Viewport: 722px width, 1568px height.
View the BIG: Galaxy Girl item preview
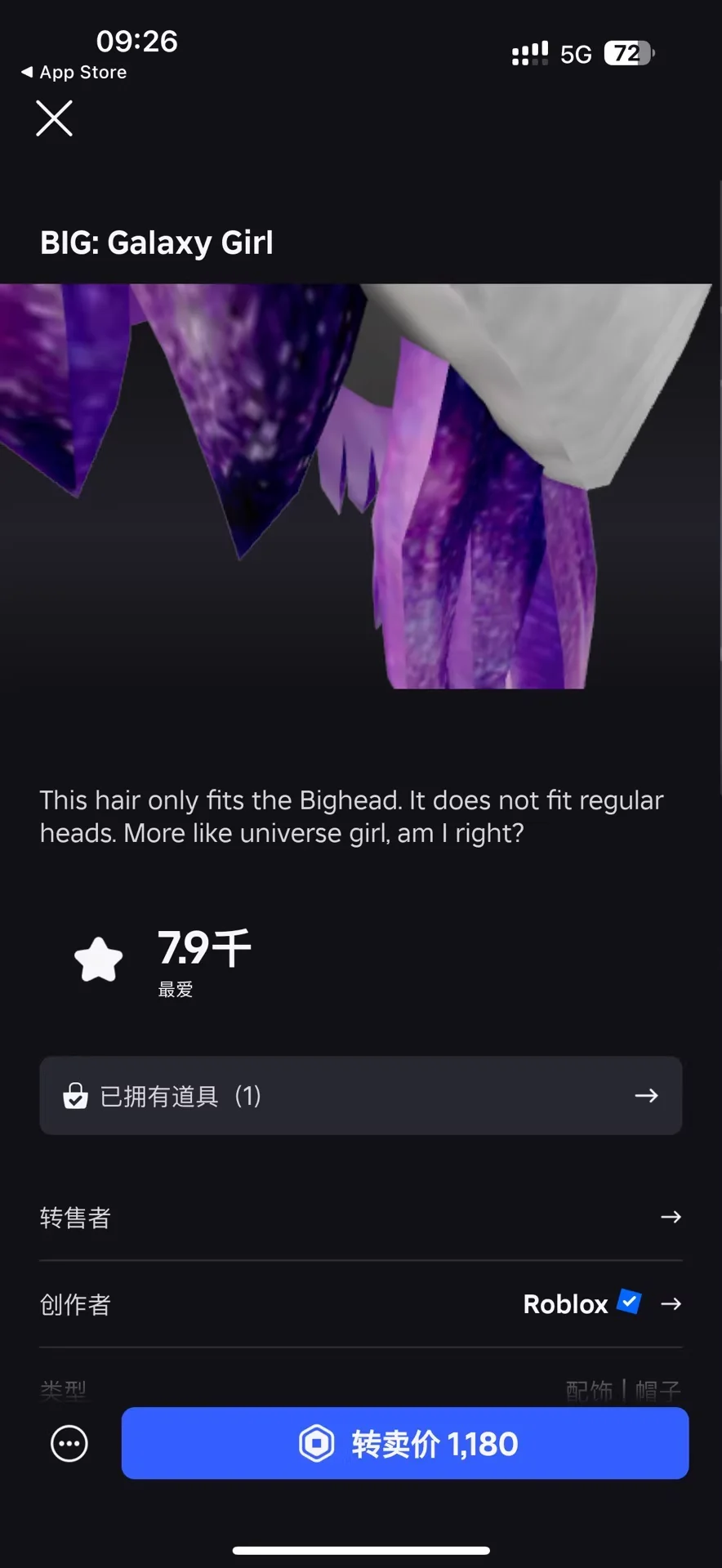[x=356, y=486]
